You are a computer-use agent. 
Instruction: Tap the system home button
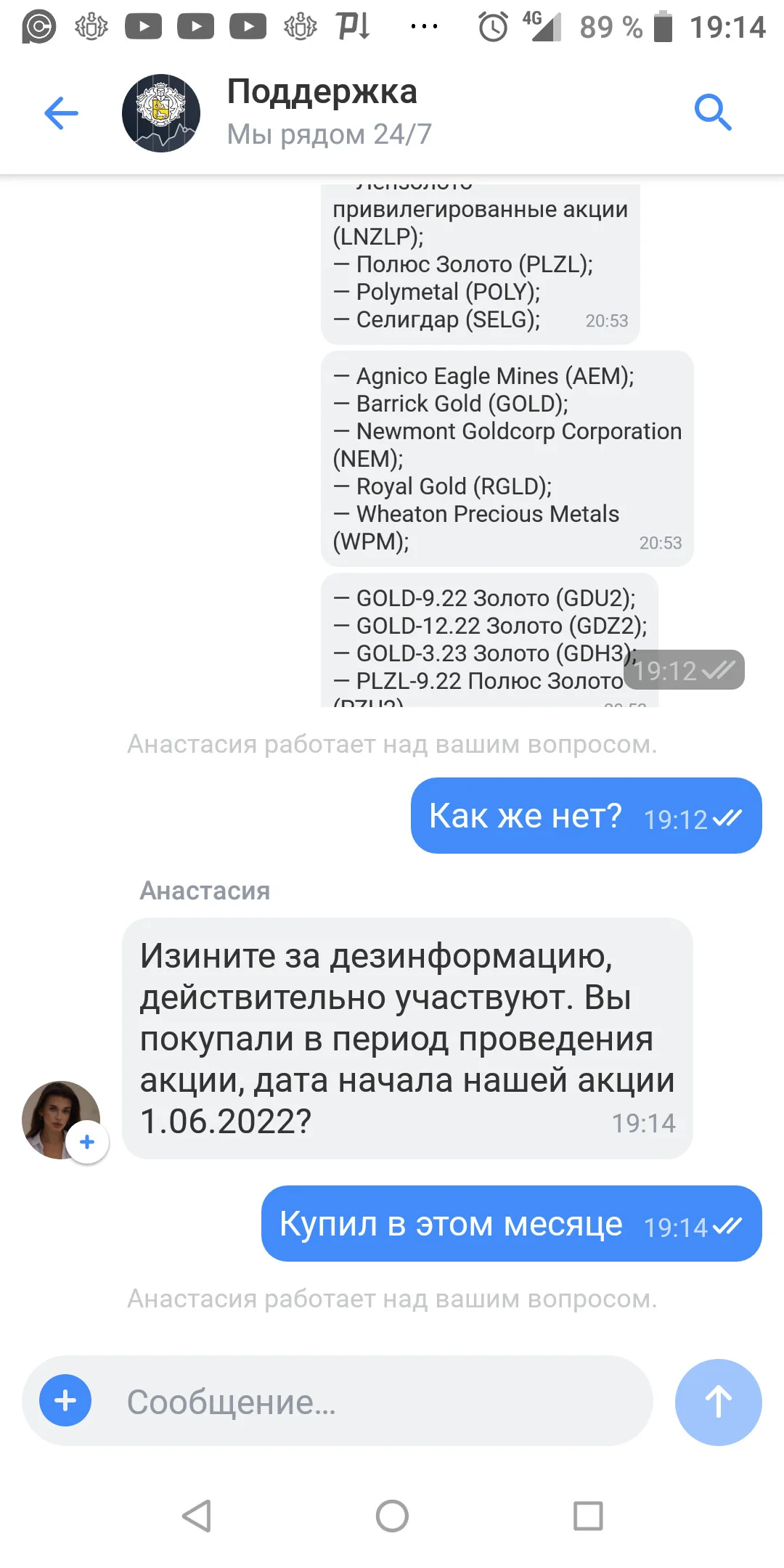pos(392,1516)
